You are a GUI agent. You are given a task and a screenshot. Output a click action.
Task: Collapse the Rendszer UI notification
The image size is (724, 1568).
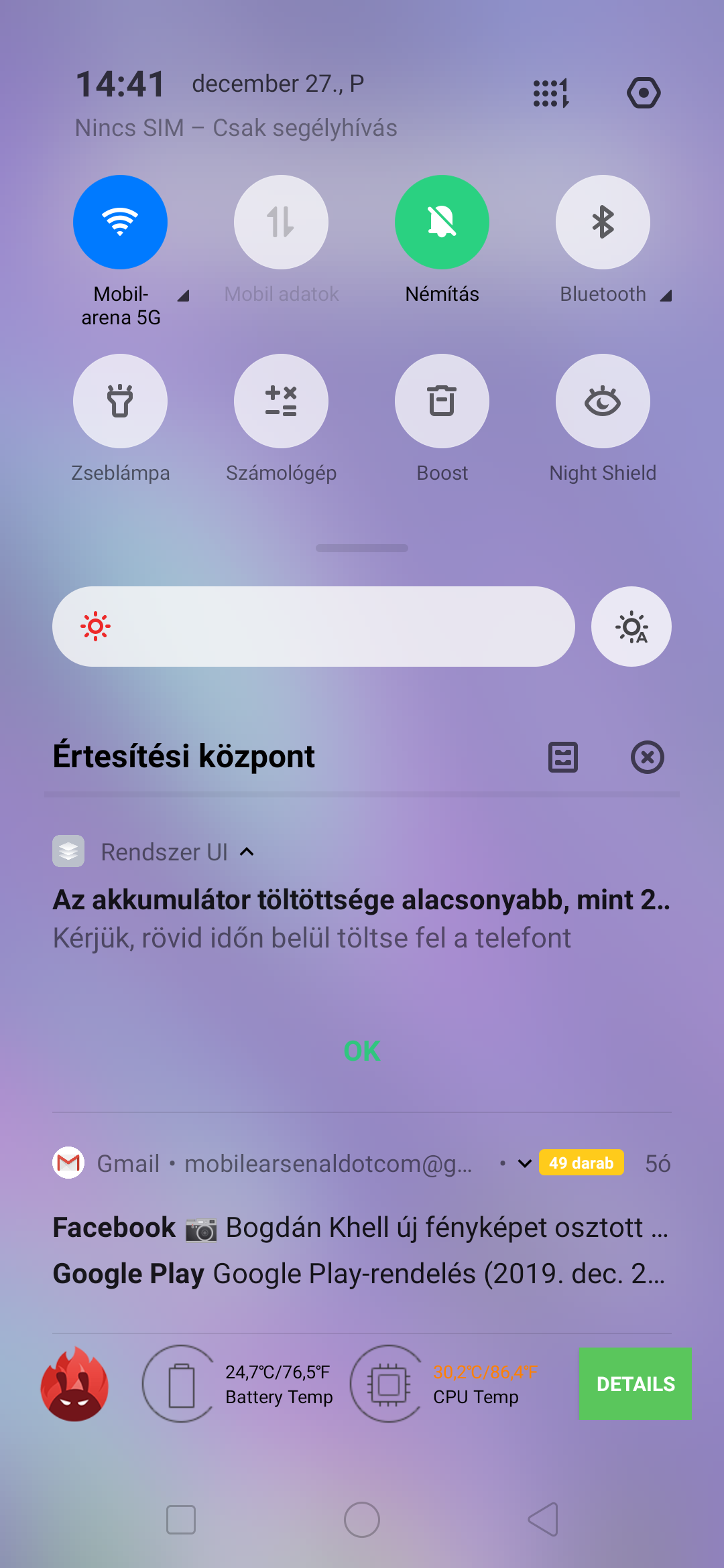[247, 852]
